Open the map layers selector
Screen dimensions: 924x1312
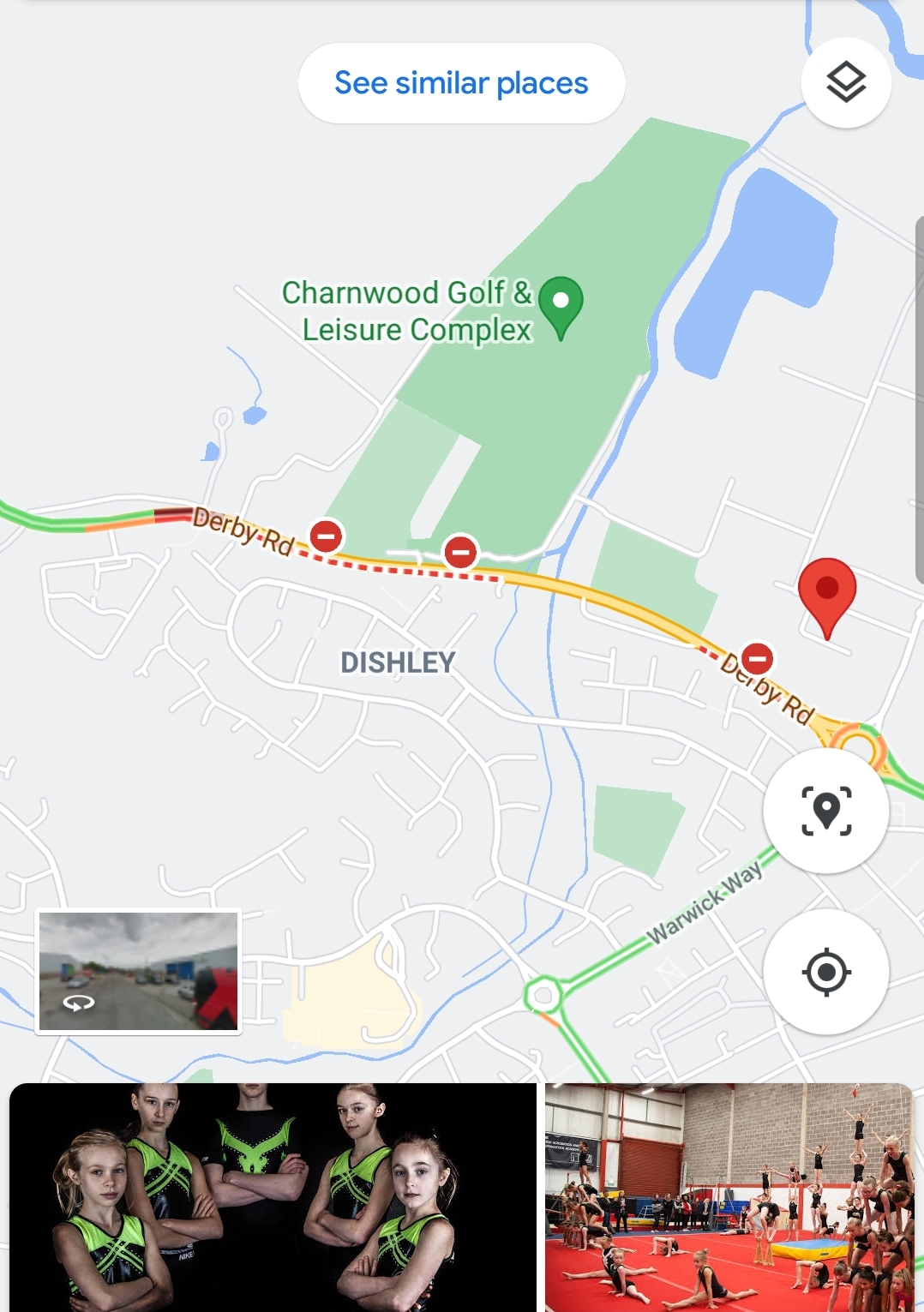click(845, 82)
